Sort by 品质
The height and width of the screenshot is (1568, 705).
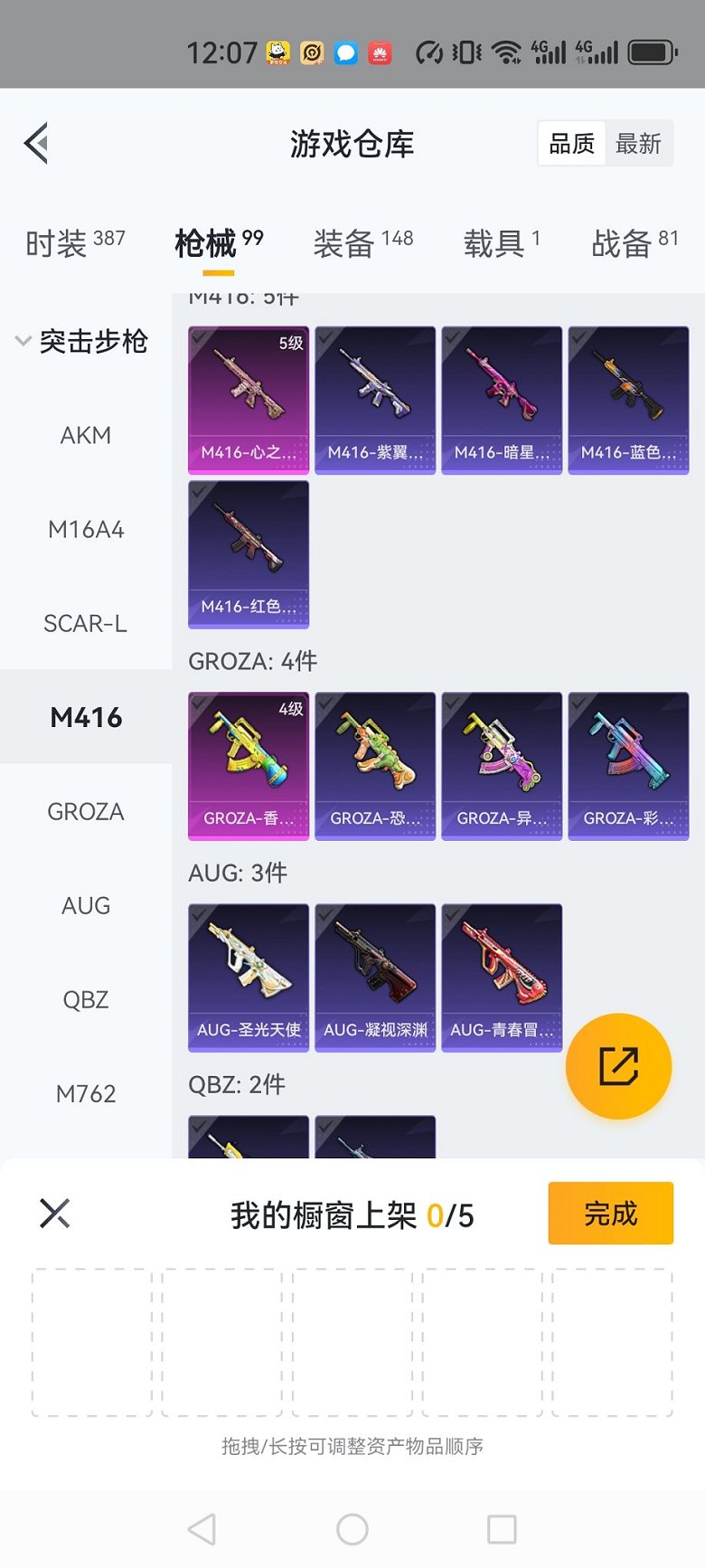[572, 144]
